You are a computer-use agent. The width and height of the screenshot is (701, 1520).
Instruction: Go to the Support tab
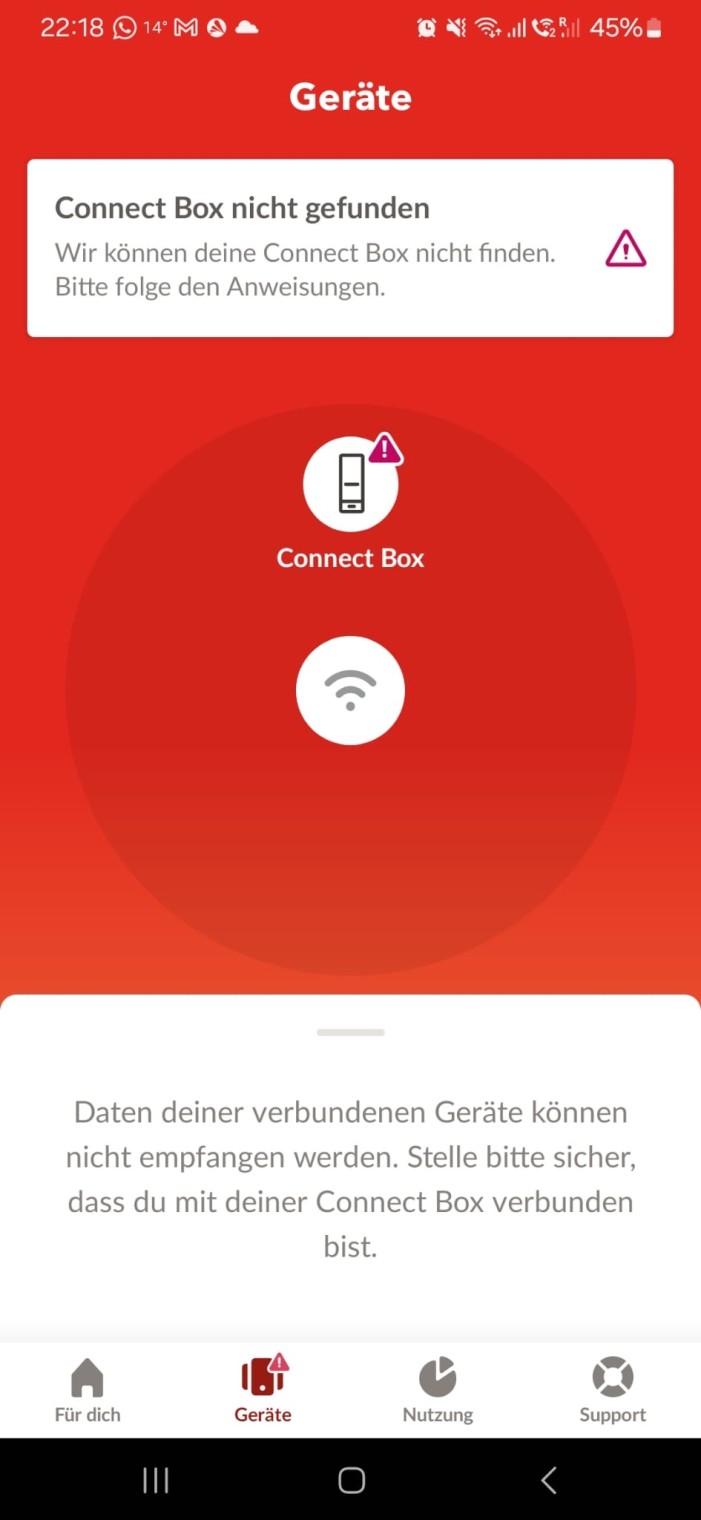pyautogui.click(x=613, y=1390)
